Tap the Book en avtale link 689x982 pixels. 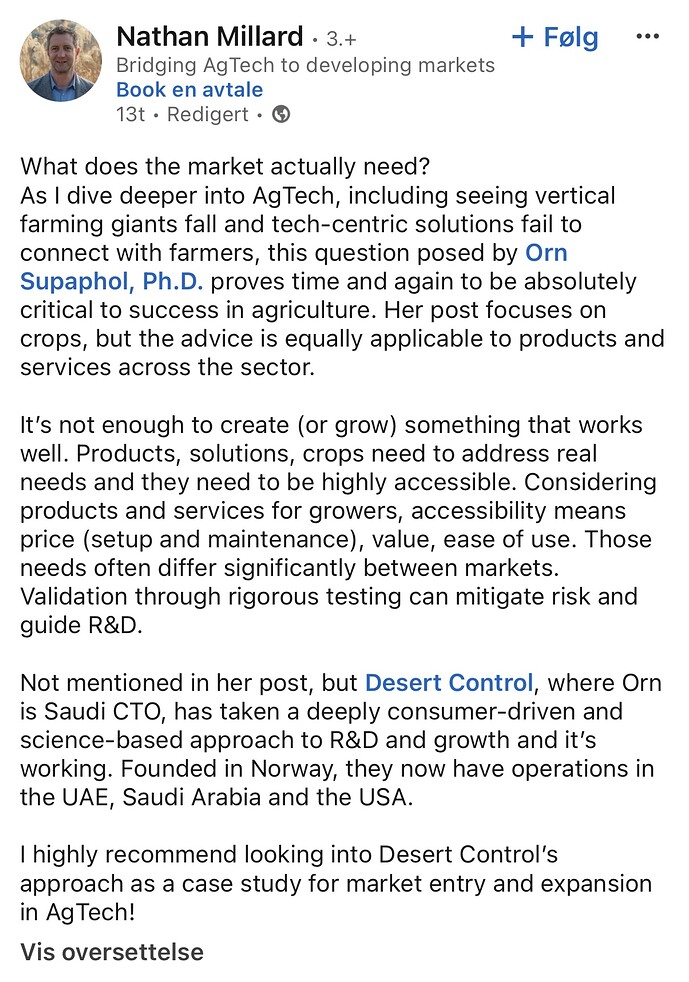pos(189,90)
